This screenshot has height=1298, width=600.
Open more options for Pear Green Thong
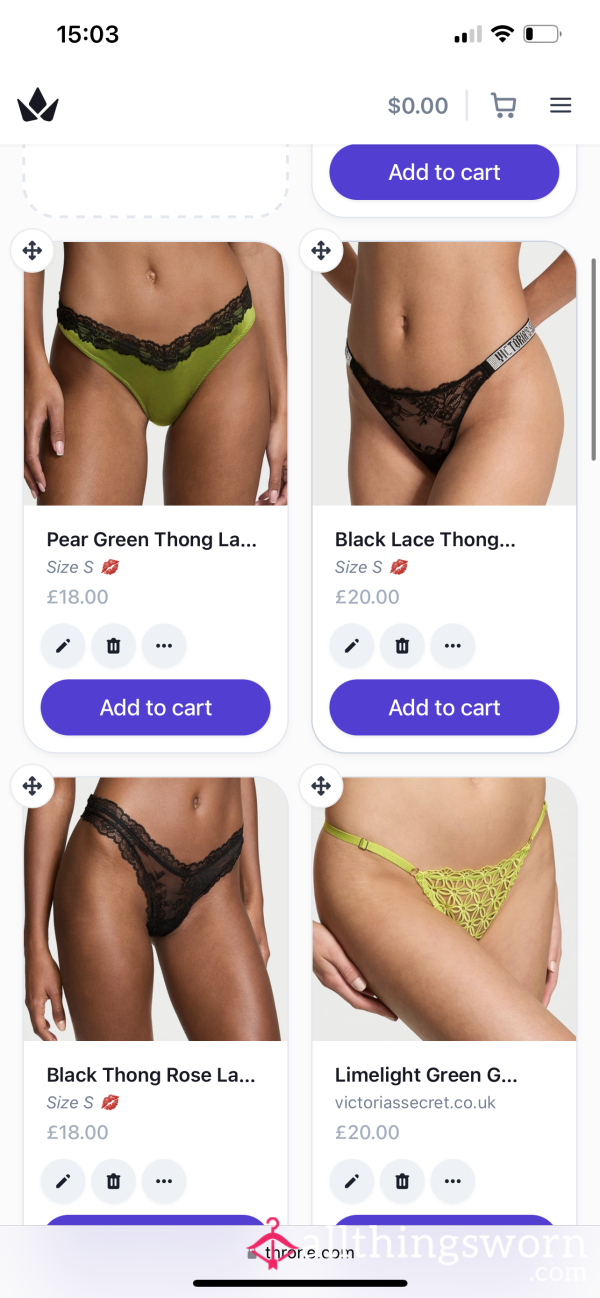pos(164,646)
